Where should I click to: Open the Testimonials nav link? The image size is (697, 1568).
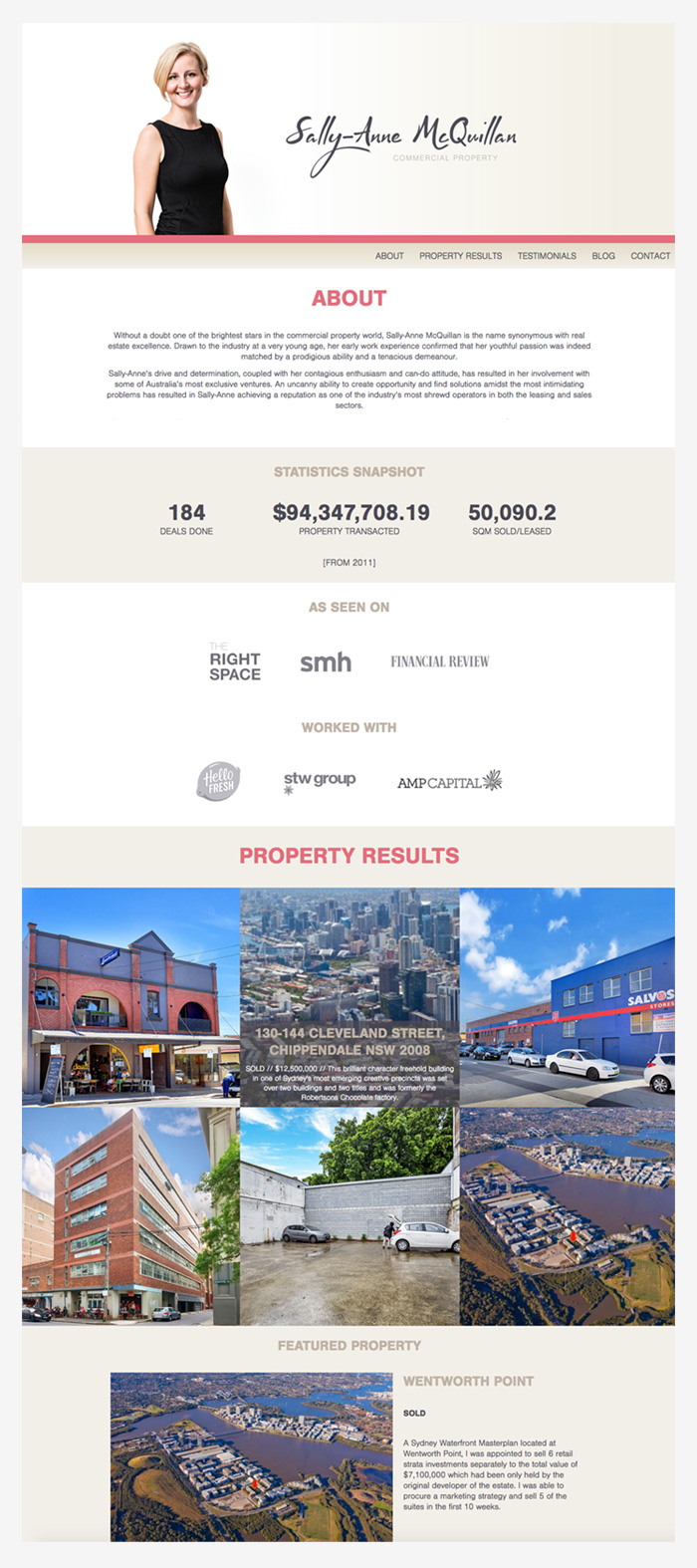[547, 256]
